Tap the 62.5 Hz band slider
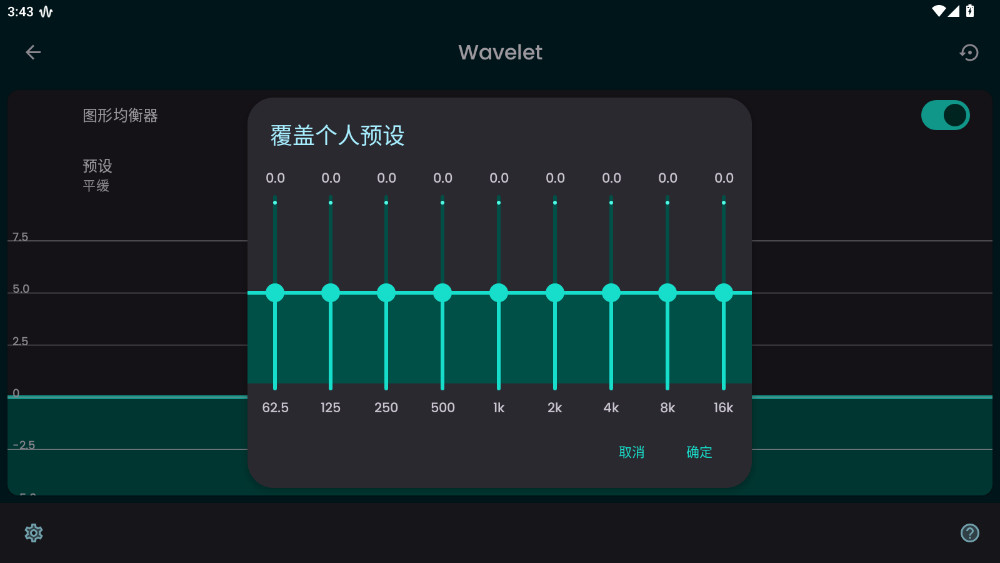Image resolution: width=1000 pixels, height=563 pixels. (x=275, y=293)
